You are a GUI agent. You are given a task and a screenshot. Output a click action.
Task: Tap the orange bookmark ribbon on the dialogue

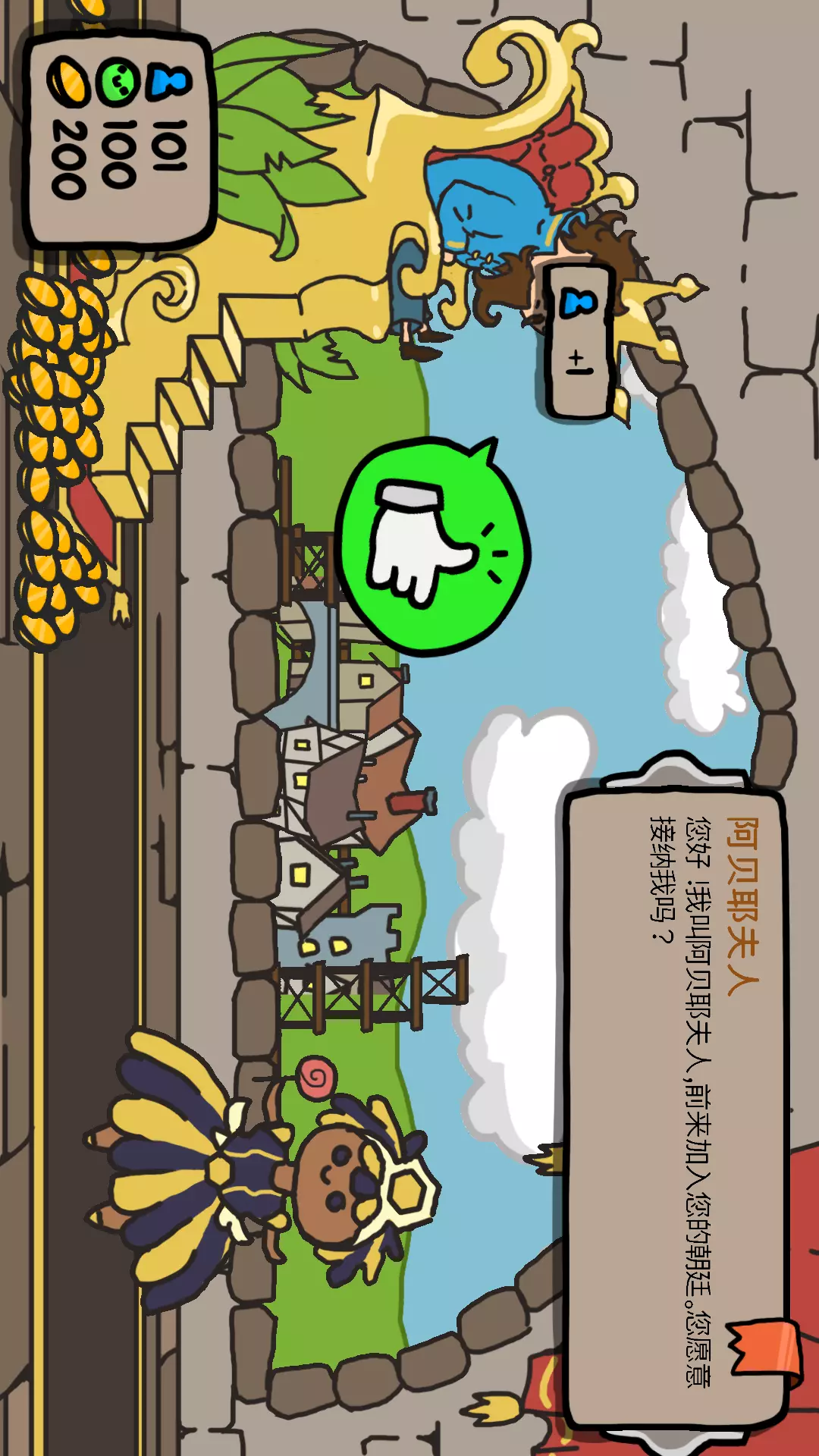[x=764, y=1348]
